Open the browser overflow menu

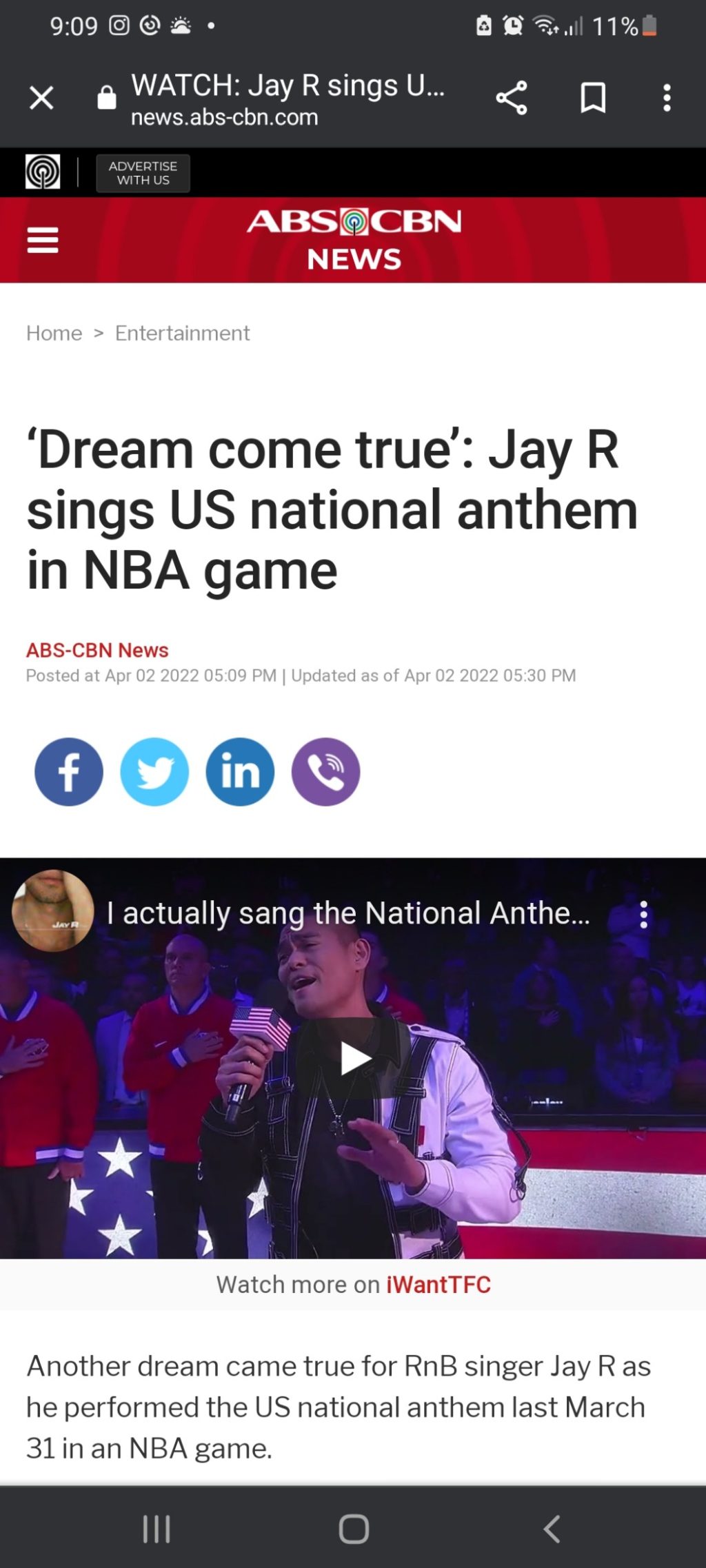tap(667, 98)
